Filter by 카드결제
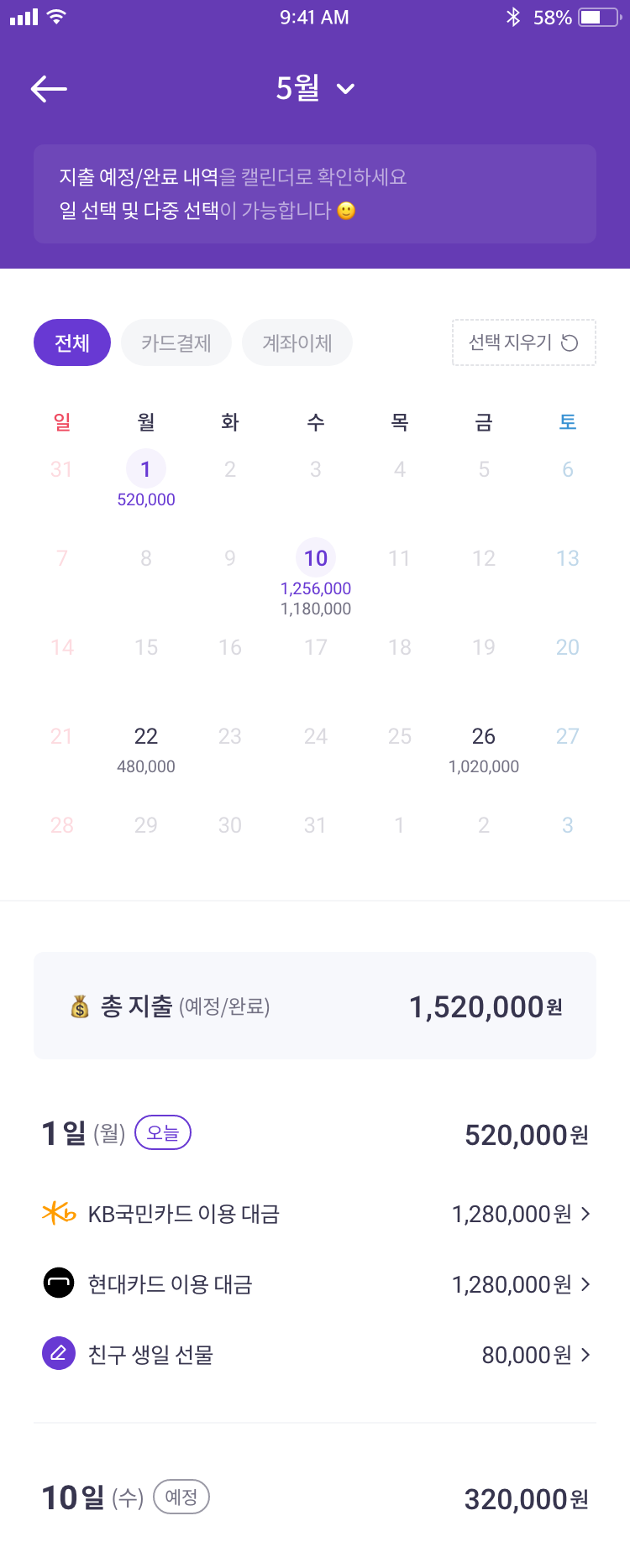The height and width of the screenshot is (1568, 630). (176, 342)
